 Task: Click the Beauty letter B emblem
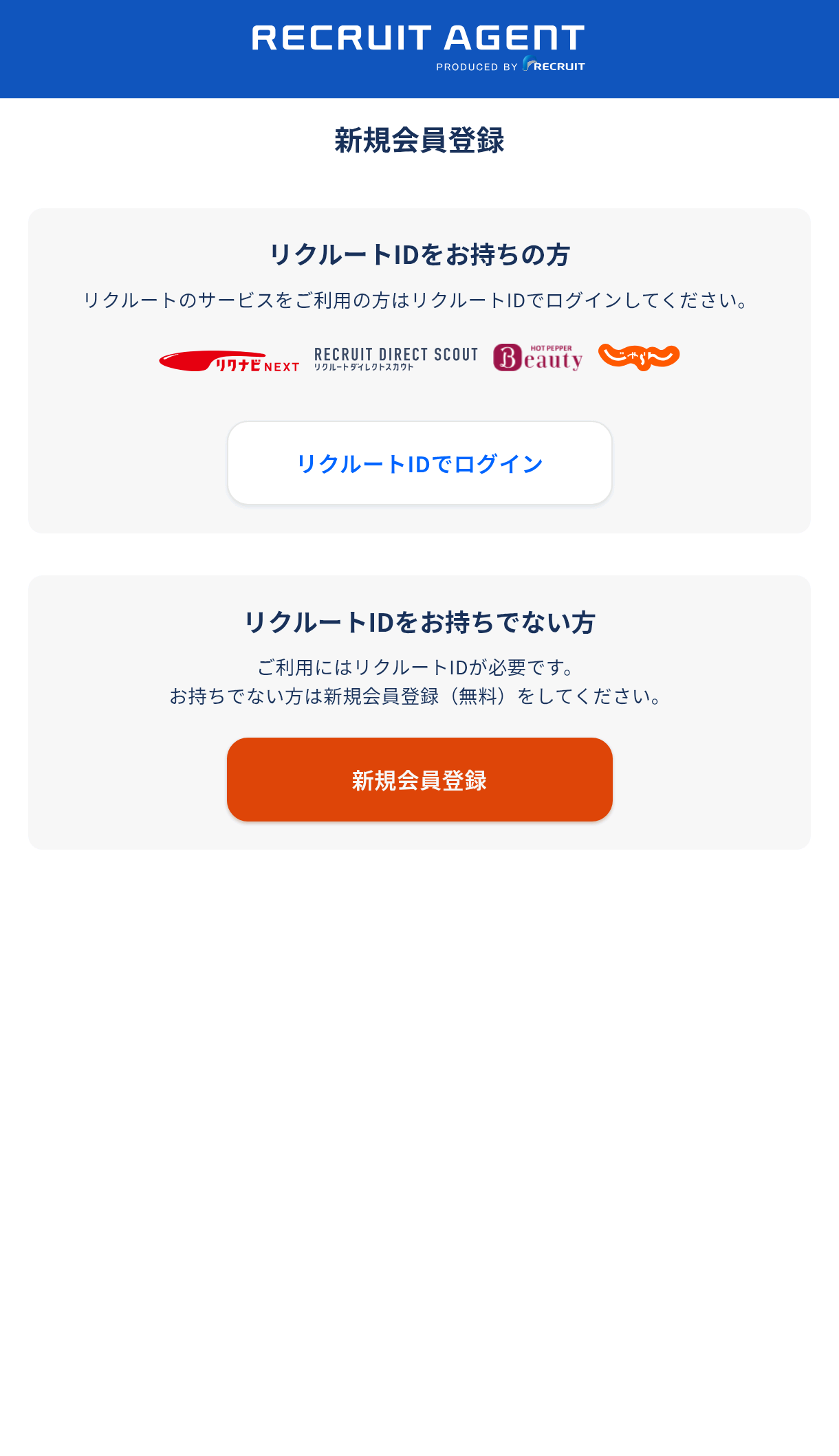pyautogui.click(x=508, y=358)
